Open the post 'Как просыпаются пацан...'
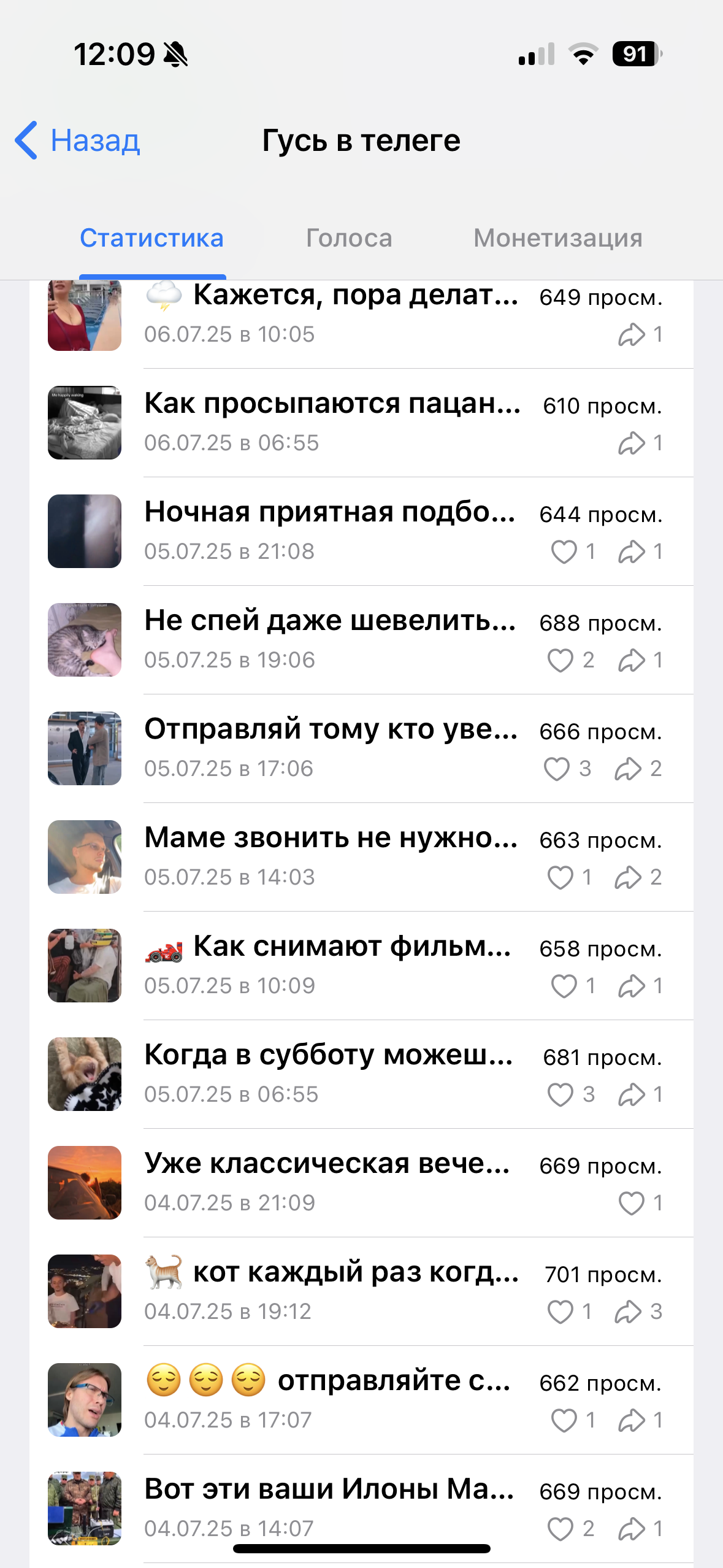Viewport: 723px width, 1568px height. (x=361, y=423)
